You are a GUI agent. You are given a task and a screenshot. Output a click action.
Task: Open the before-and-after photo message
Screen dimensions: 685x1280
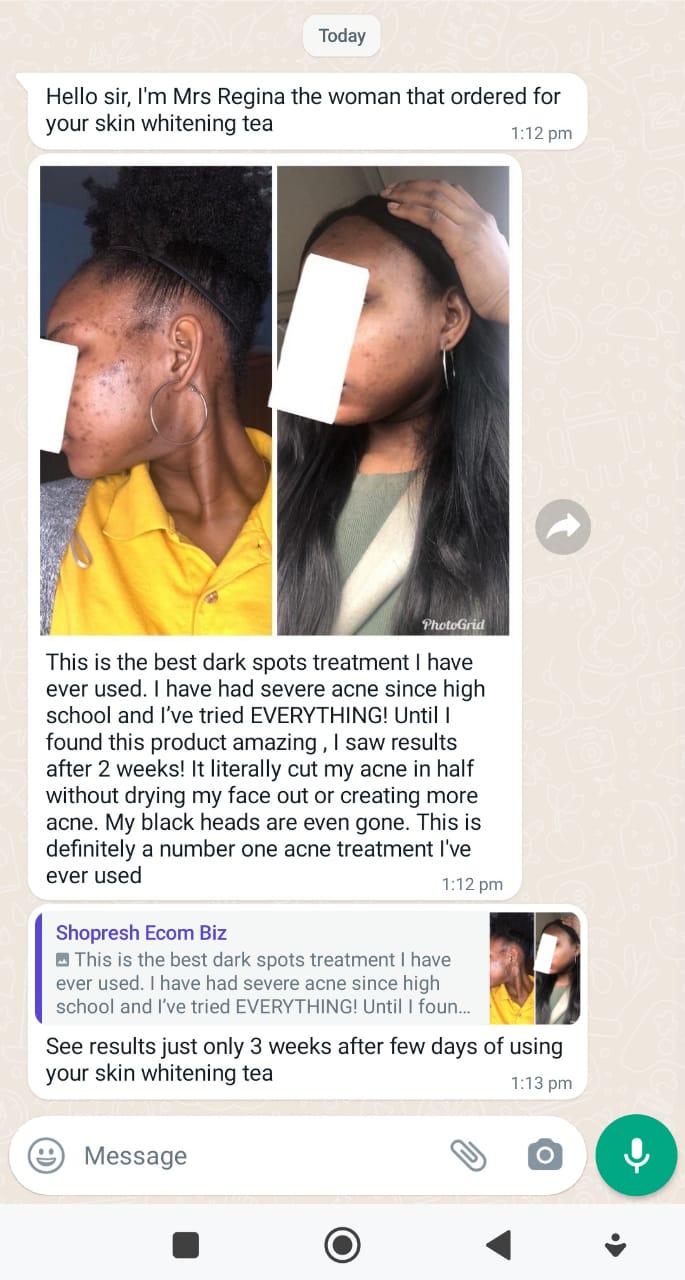pos(275,400)
